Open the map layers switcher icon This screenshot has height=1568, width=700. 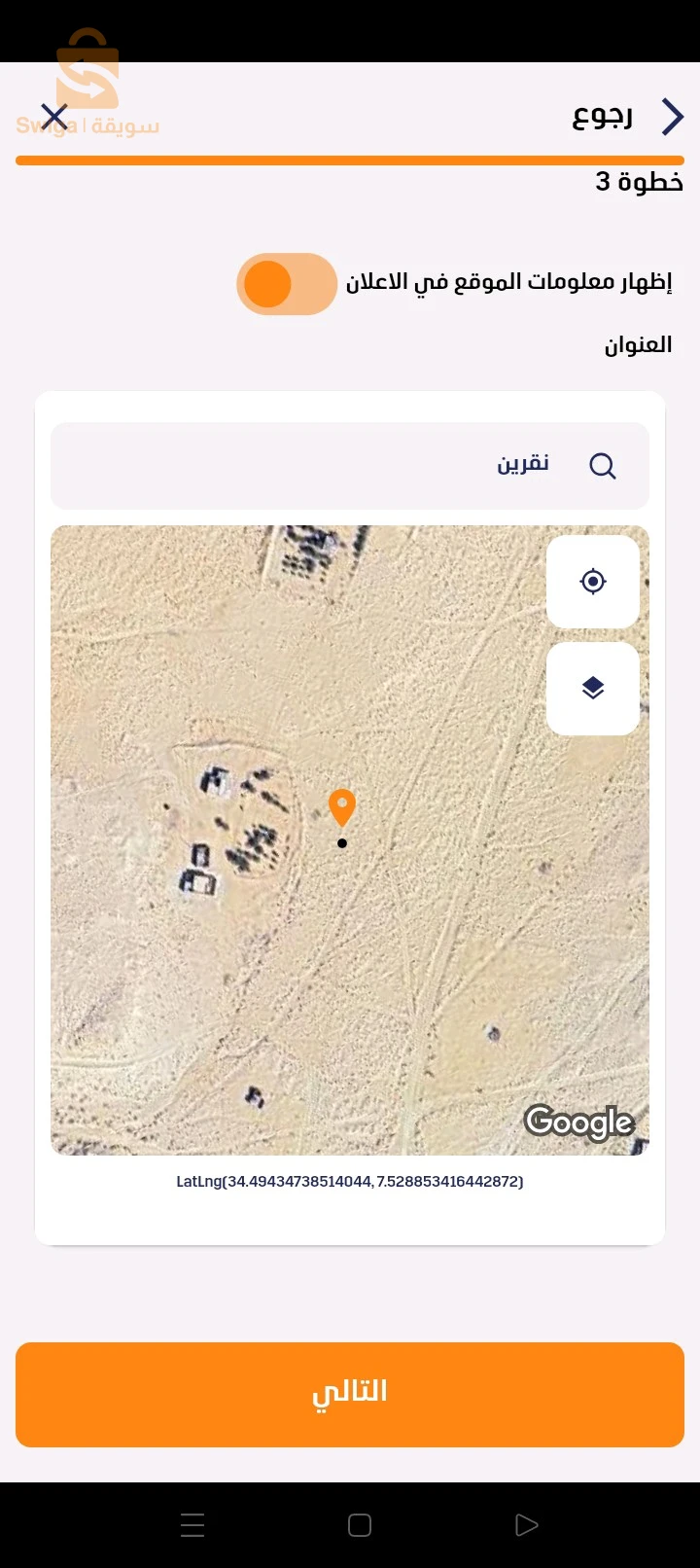coord(593,688)
